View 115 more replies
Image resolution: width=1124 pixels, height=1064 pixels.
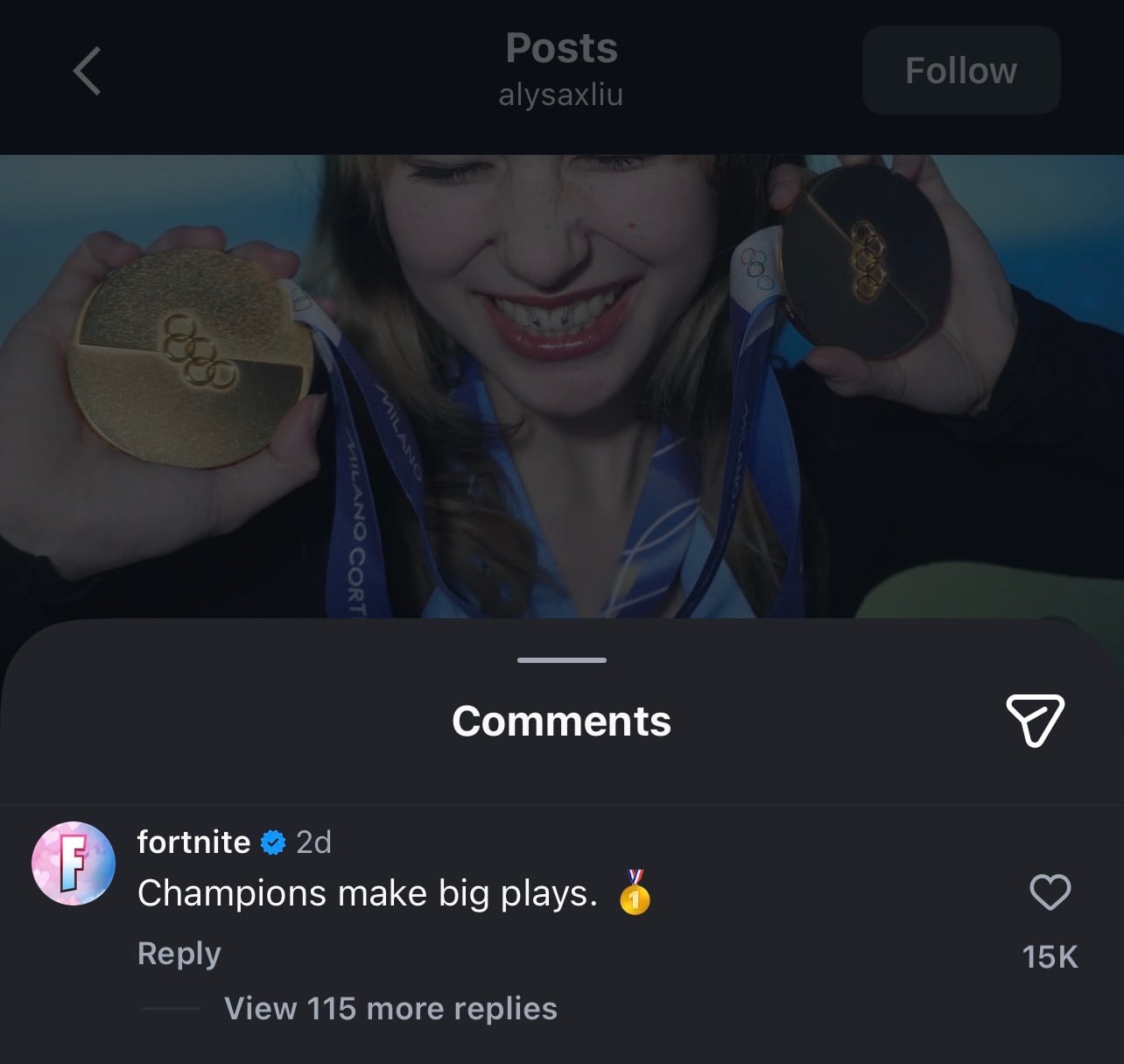pyautogui.click(x=390, y=1008)
